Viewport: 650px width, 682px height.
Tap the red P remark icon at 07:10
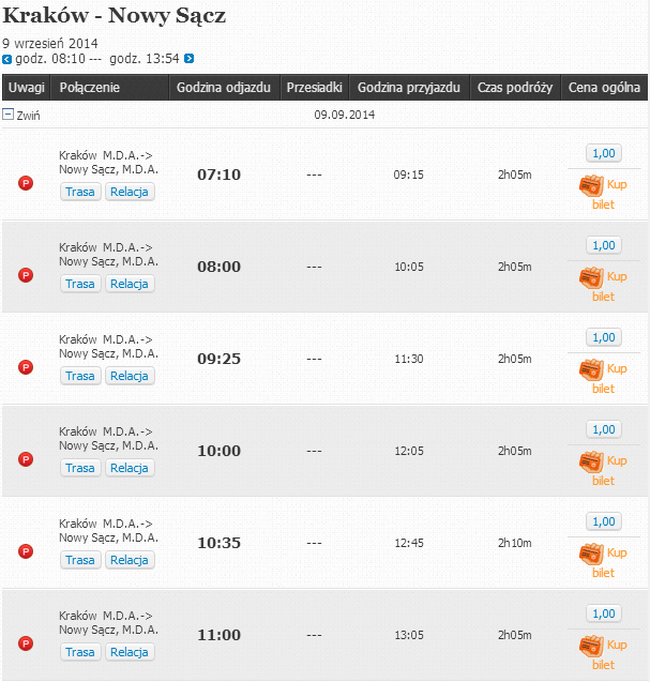[25, 183]
